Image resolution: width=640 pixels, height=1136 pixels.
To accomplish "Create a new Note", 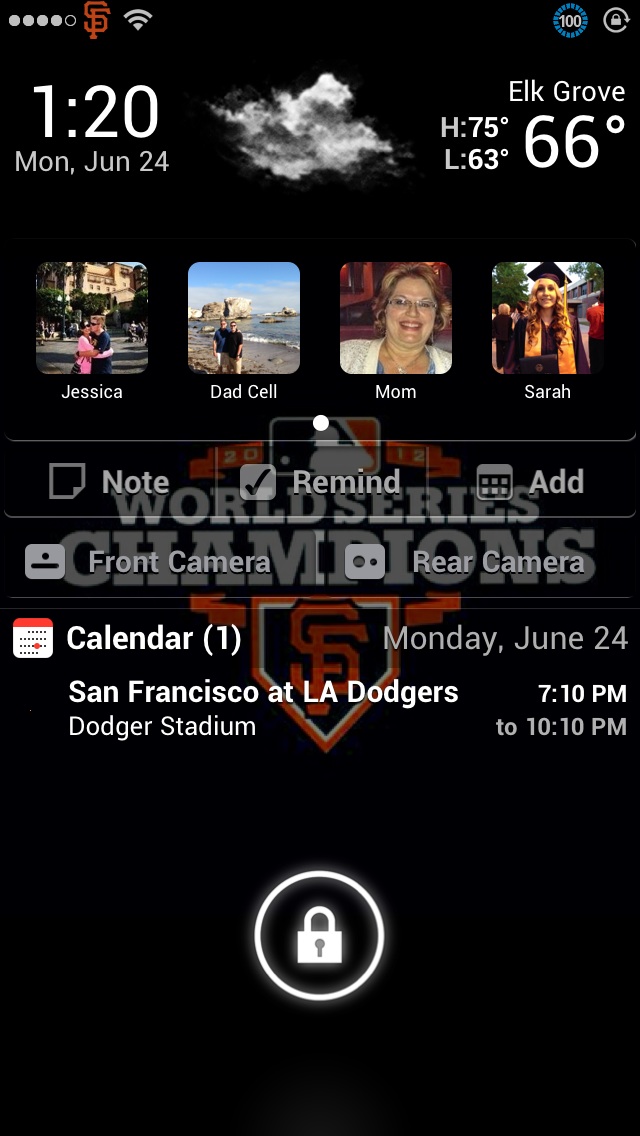I will (x=109, y=482).
